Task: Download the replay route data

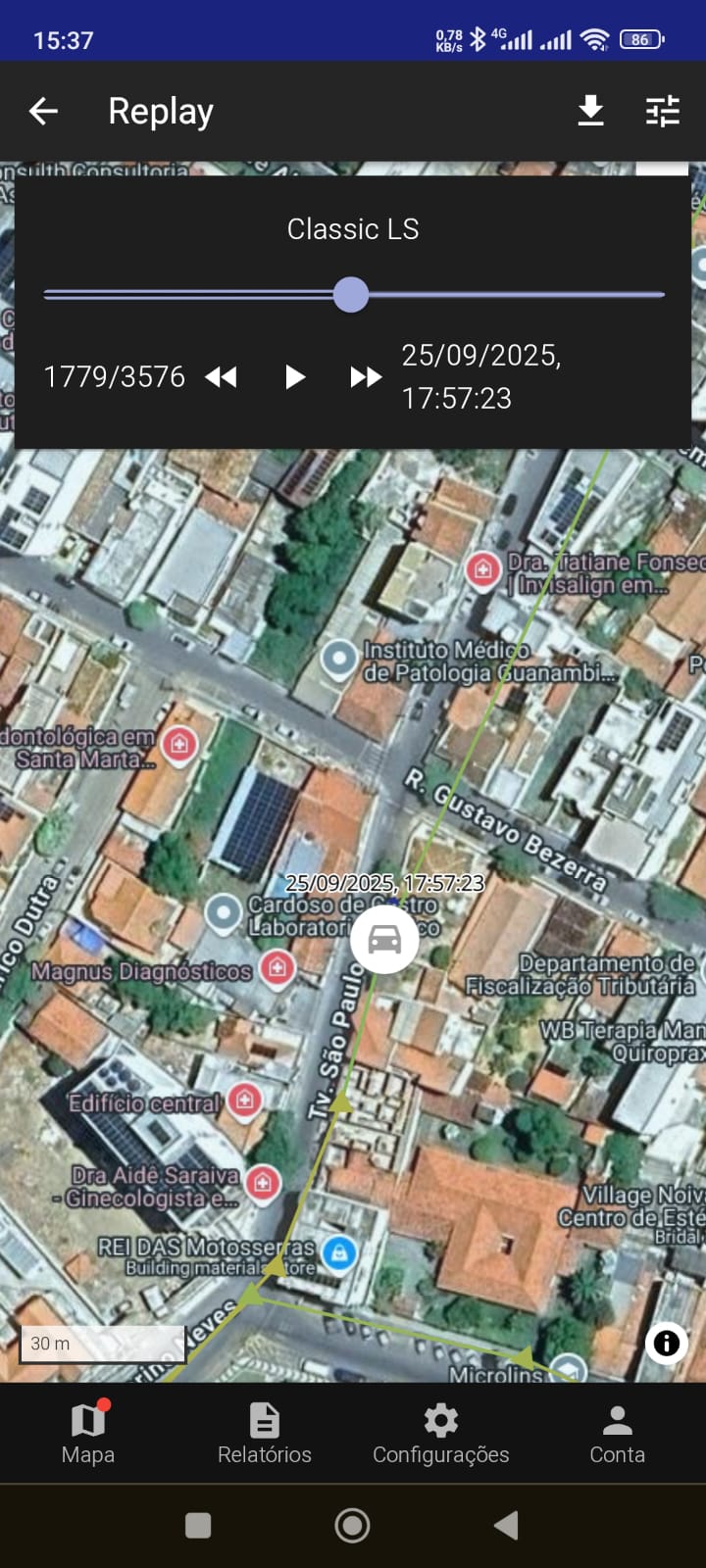Action: [590, 112]
